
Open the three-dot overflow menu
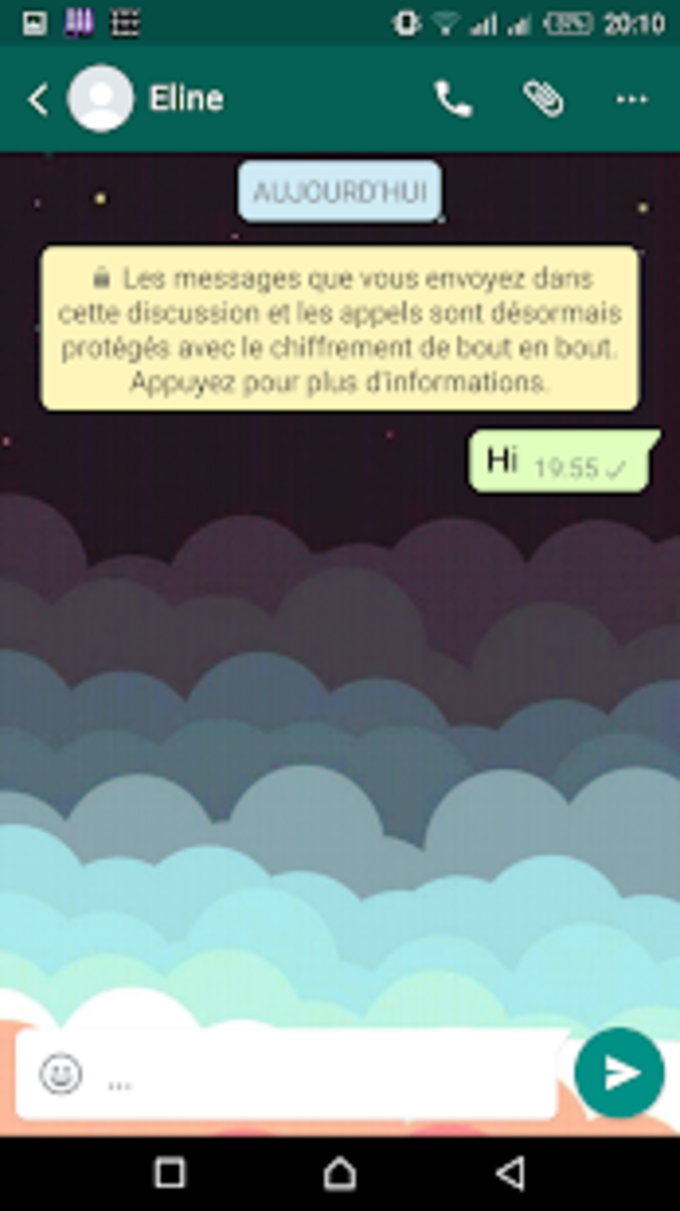tap(631, 99)
